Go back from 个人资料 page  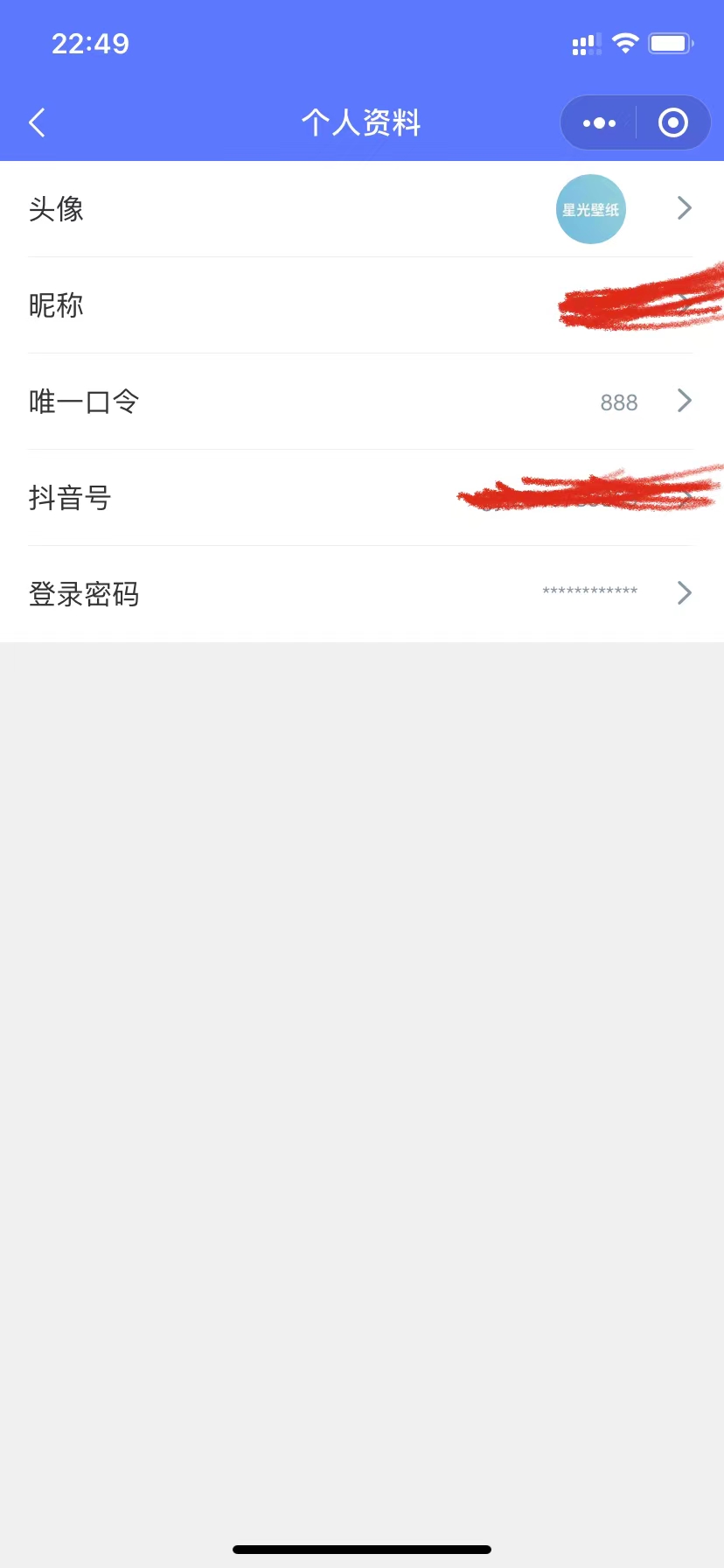38,122
